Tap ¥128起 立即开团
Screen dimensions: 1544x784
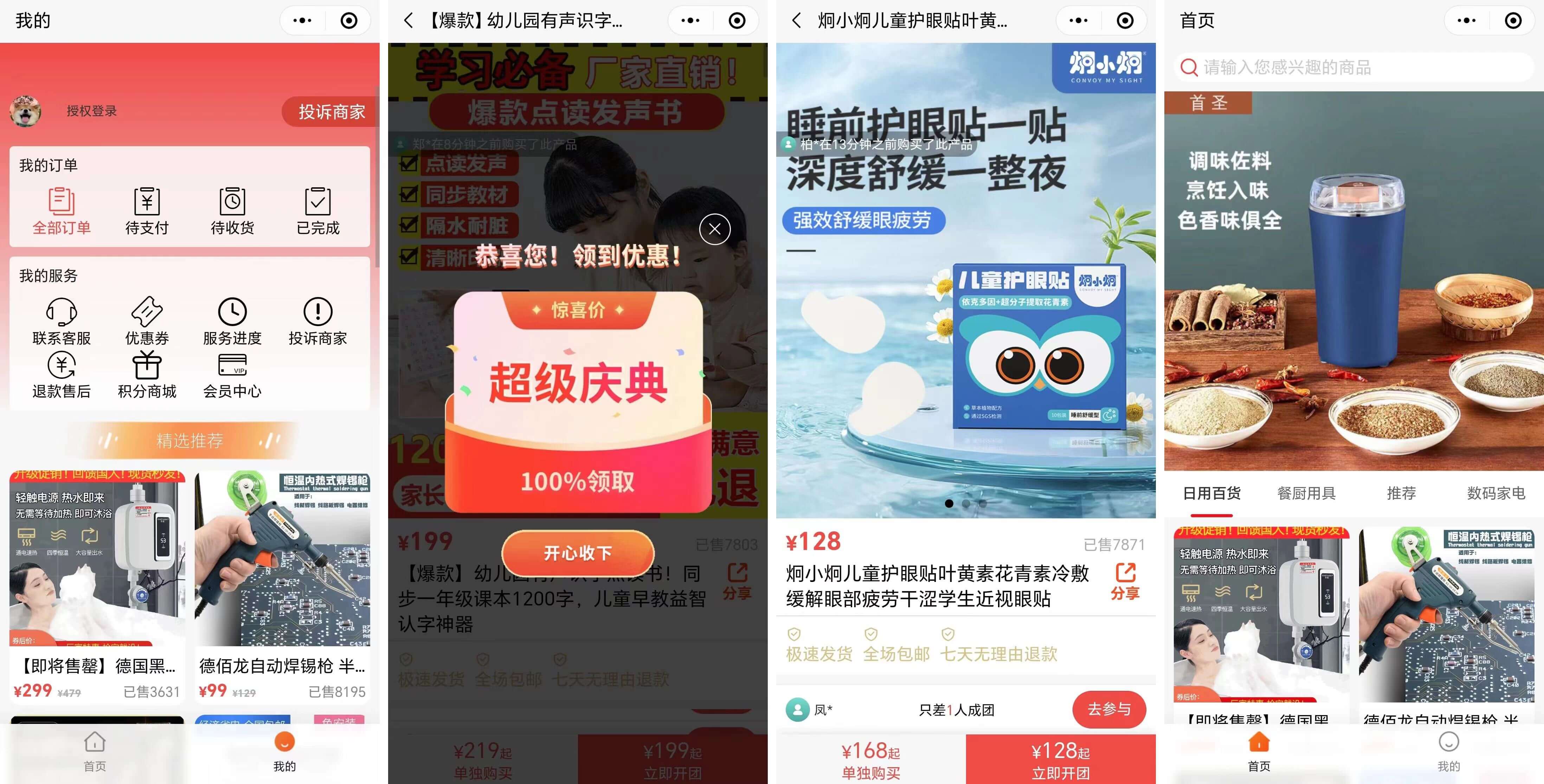(x=1060, y=759)
